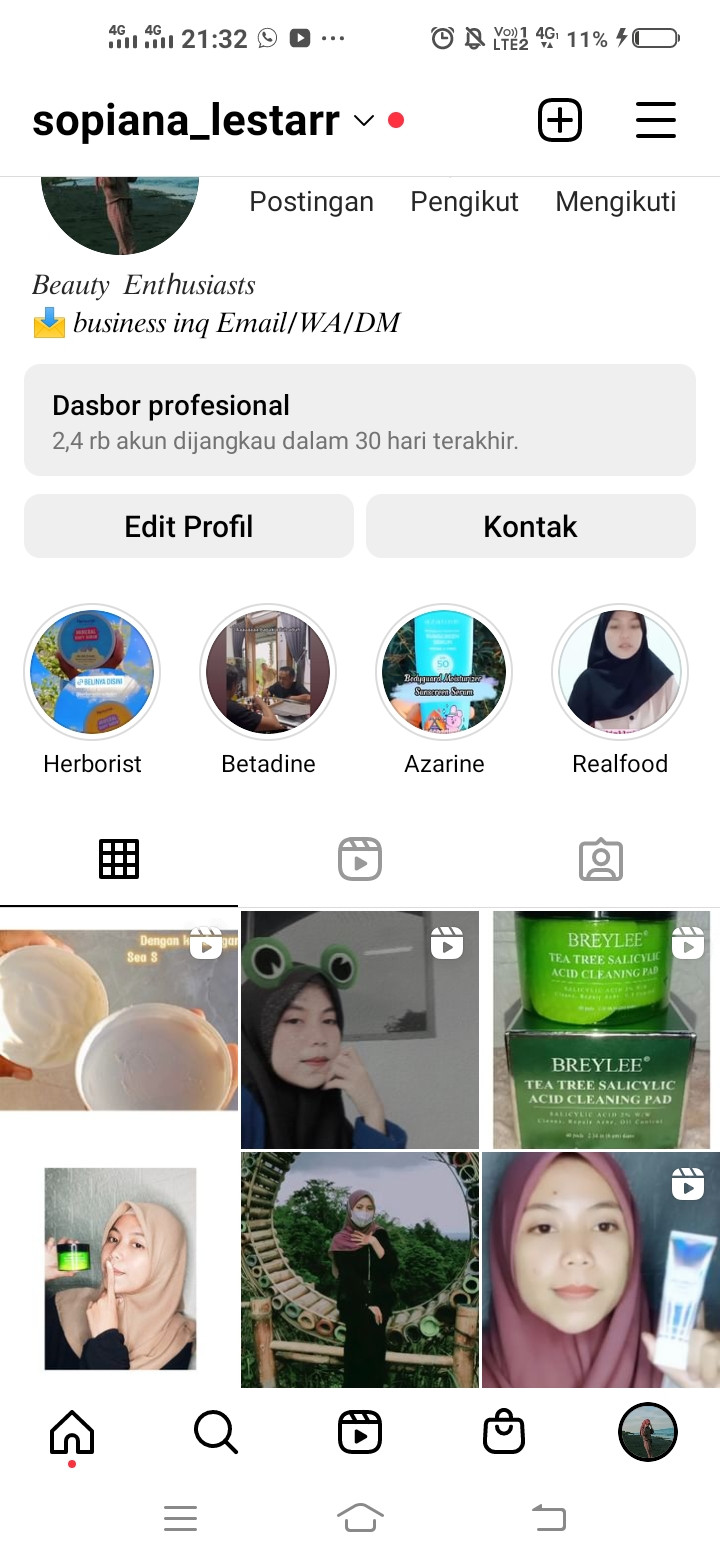Open the Herborist story highlight
This screenshot has width=720, height=1560.
(x=92, y=672)
